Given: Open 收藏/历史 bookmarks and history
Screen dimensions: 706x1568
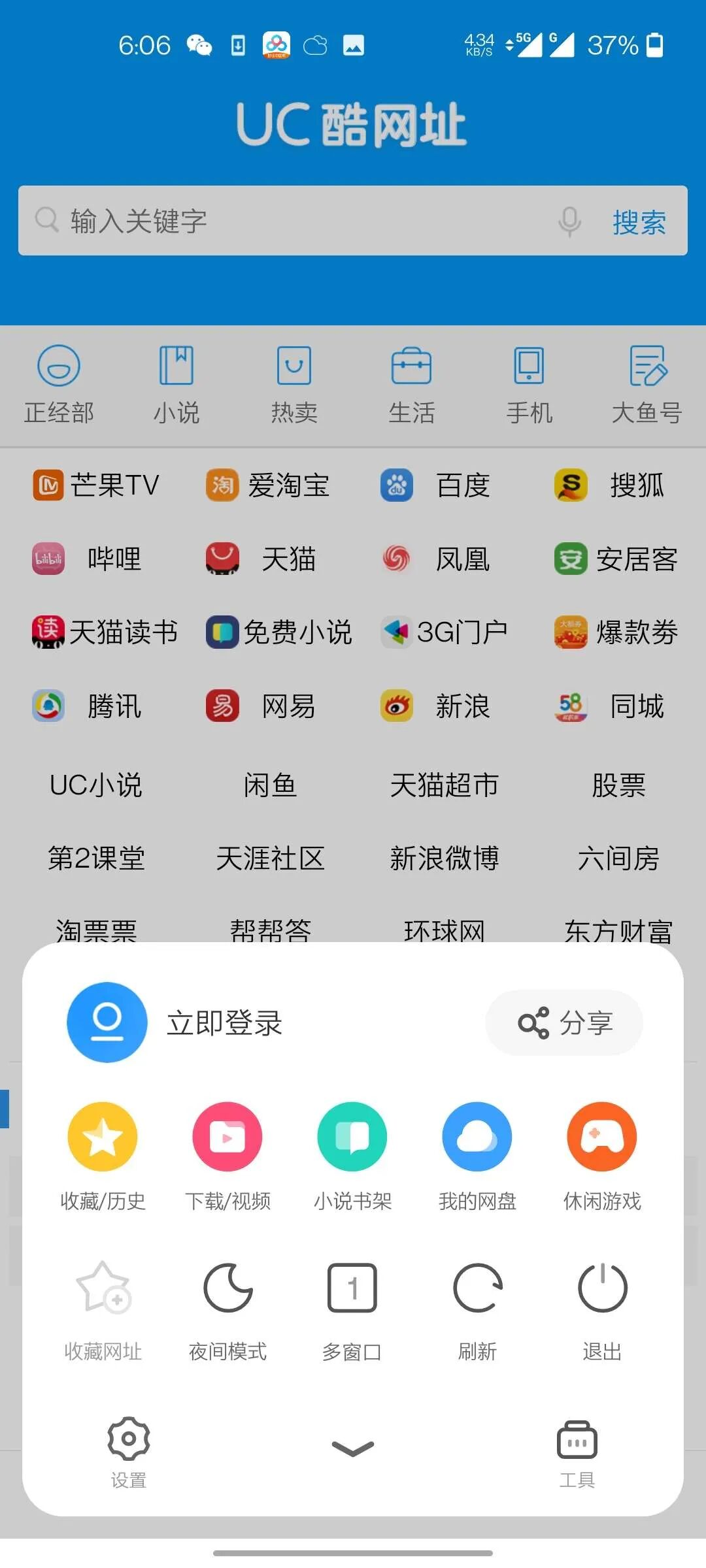Looking at the screenshot, I should 103,1153.
